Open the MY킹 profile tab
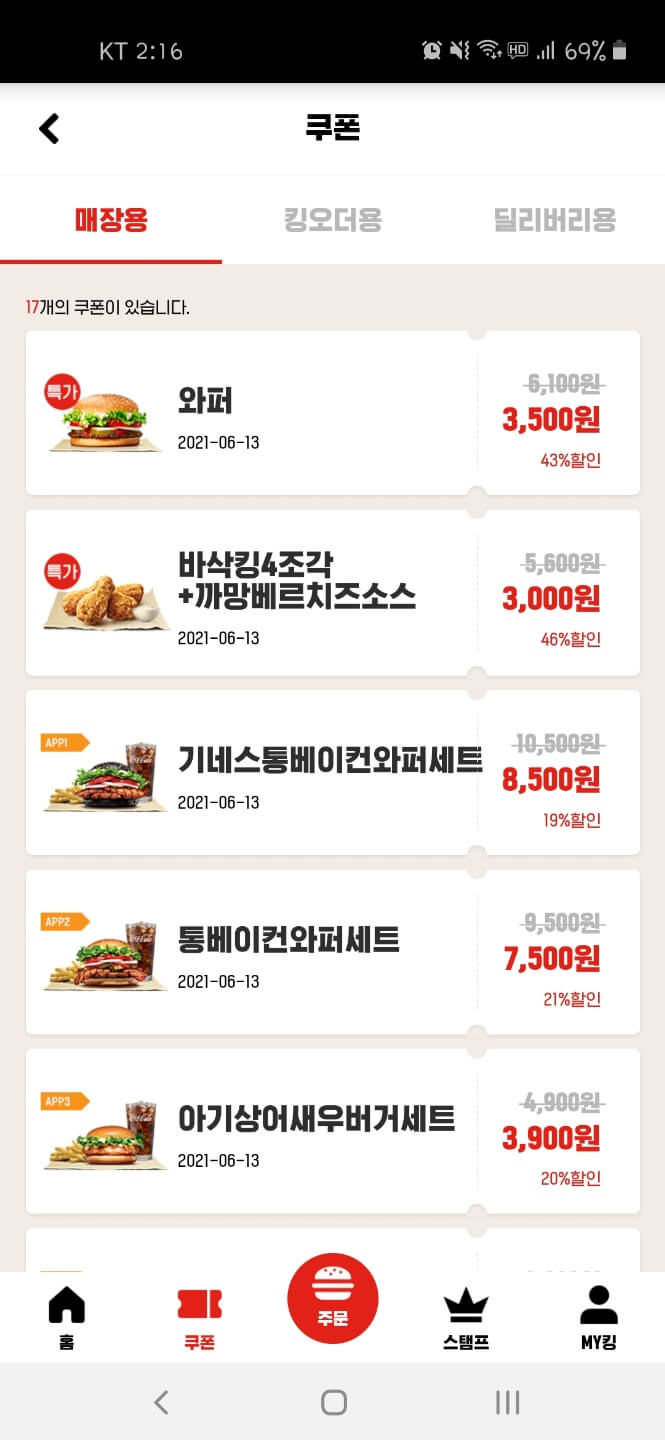The width and height of the screenshot is (665, 1440). coord(598,1318)
